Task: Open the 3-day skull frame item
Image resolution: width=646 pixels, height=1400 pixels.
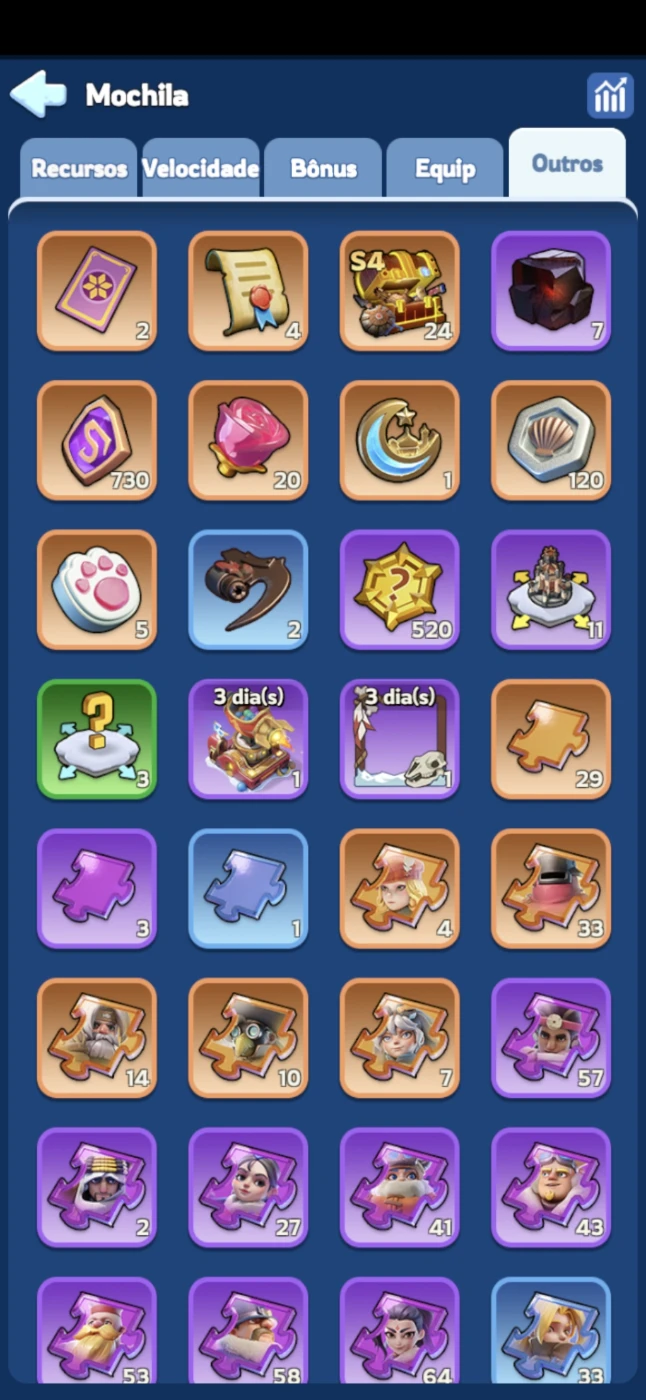Action: [400, 739]
